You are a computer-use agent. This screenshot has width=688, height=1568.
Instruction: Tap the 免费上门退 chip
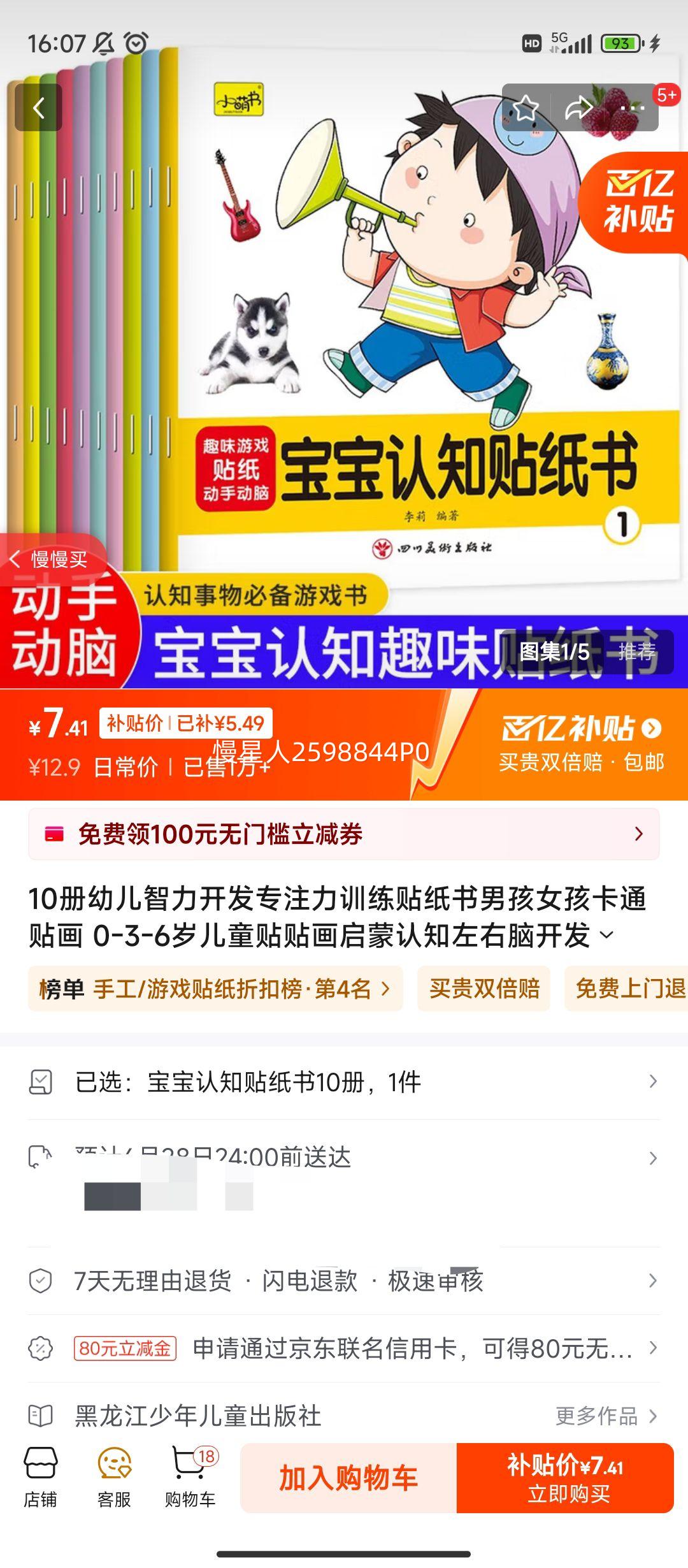pyautogui.click(x=629, y=989)
